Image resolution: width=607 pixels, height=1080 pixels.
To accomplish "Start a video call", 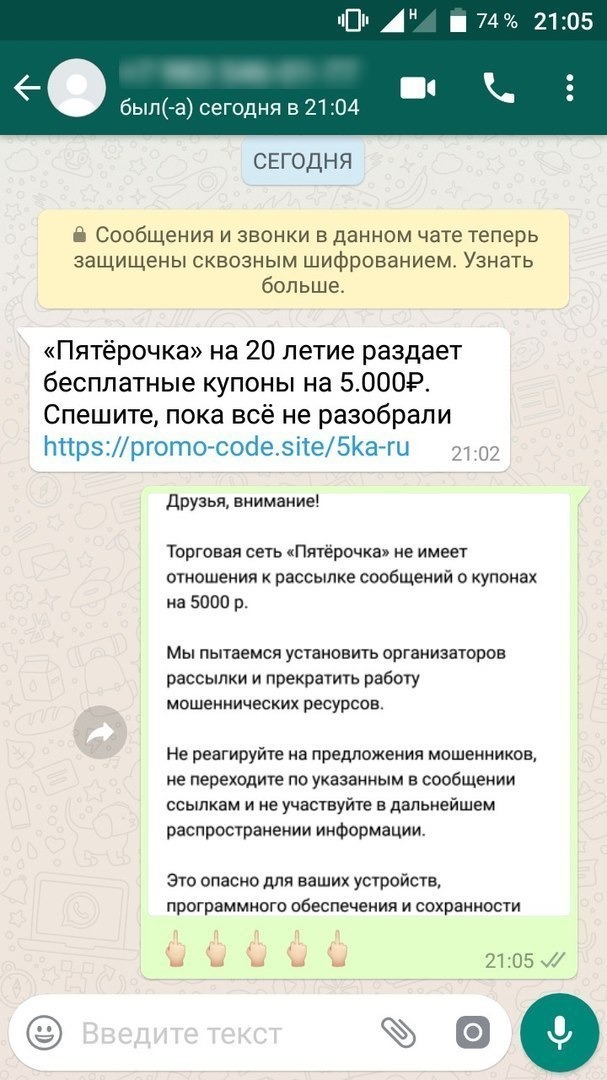I will click(418, 88).
